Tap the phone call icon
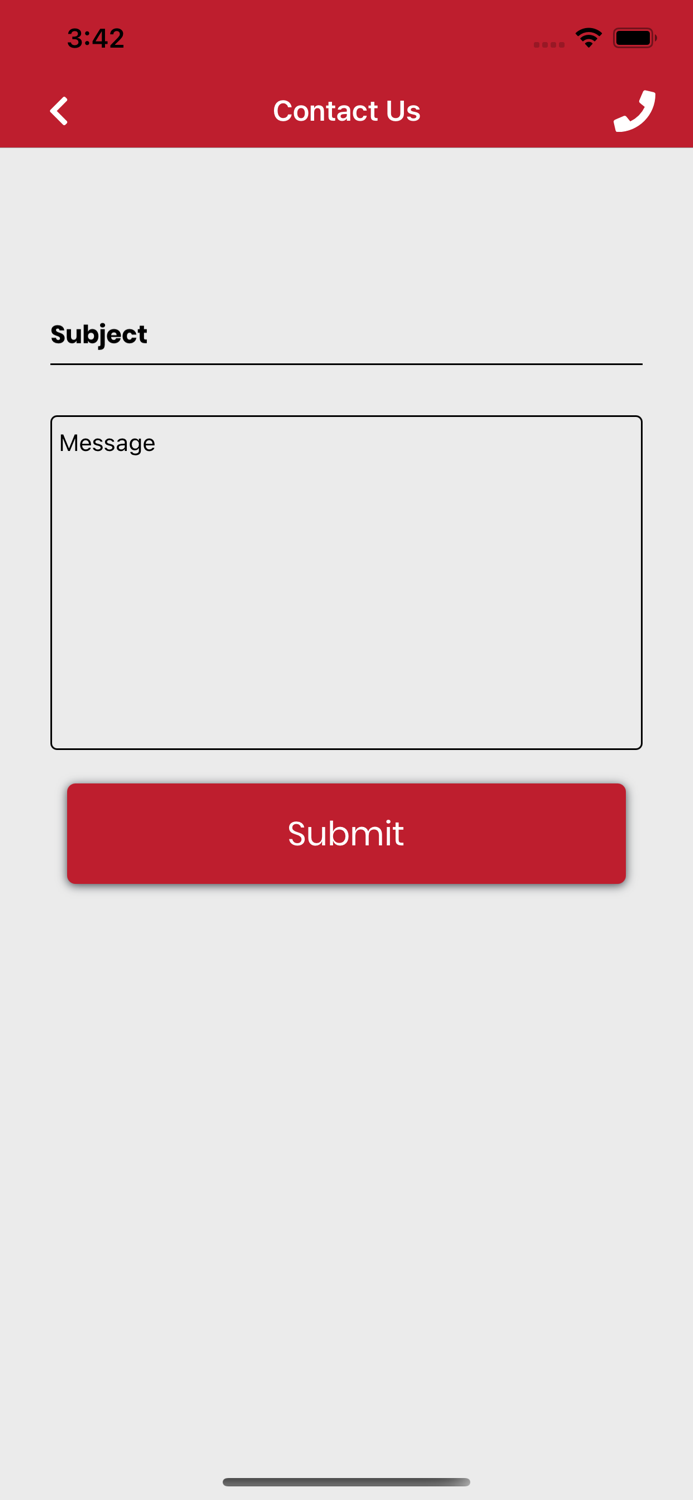The image size is (693, 1500). 634,111
